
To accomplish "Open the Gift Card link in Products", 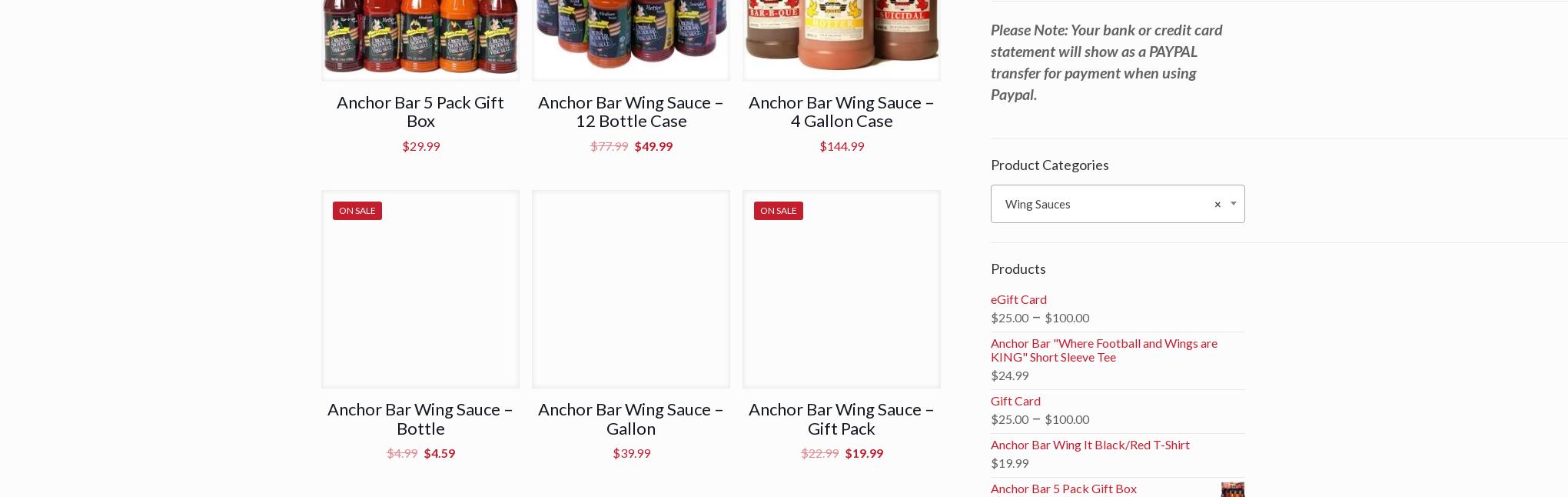I will click(1015, 401).
